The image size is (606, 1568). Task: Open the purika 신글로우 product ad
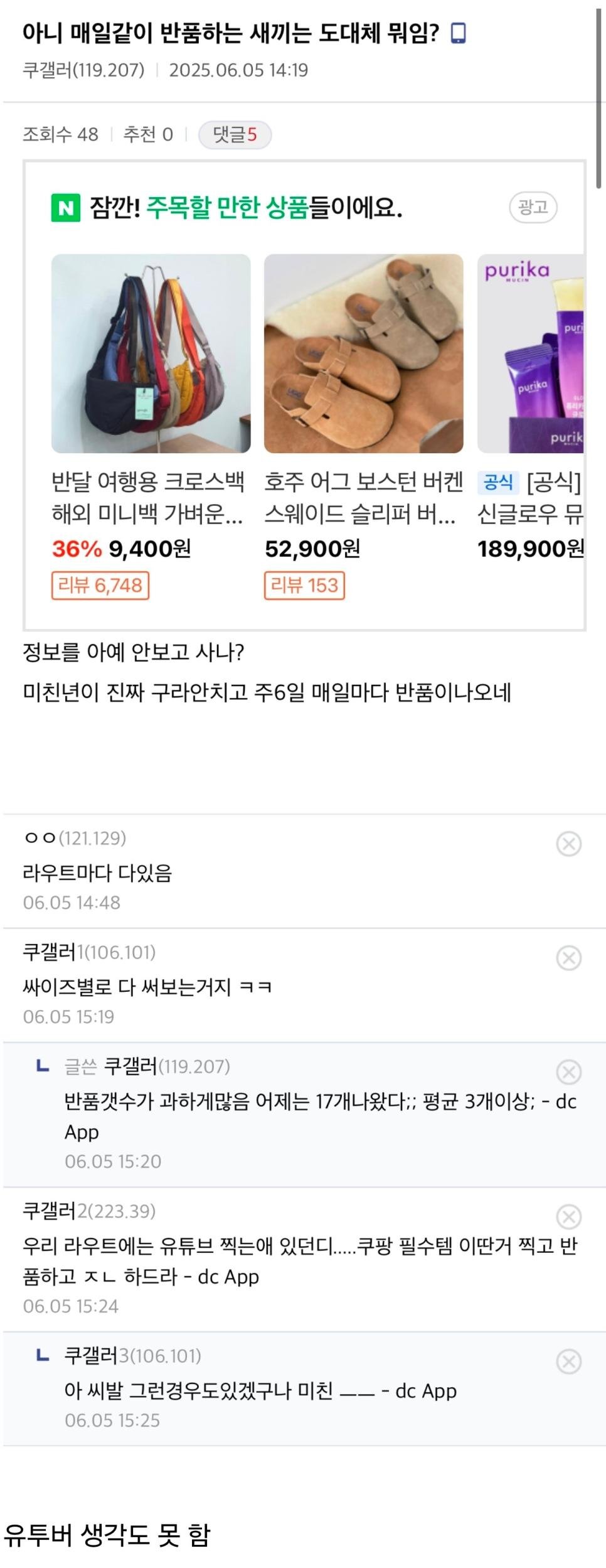531,353
